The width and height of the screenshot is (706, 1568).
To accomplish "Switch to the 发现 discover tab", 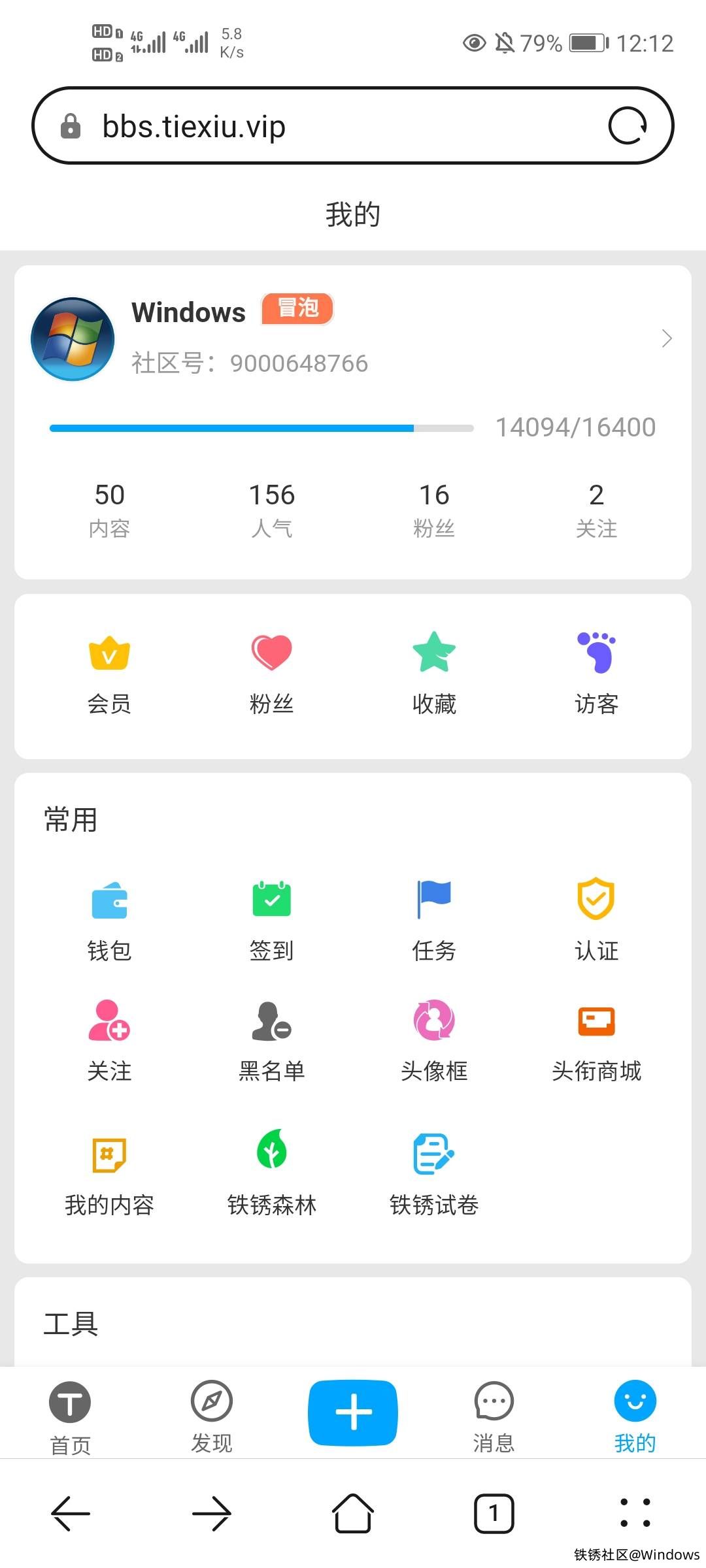I will 211,1414.
